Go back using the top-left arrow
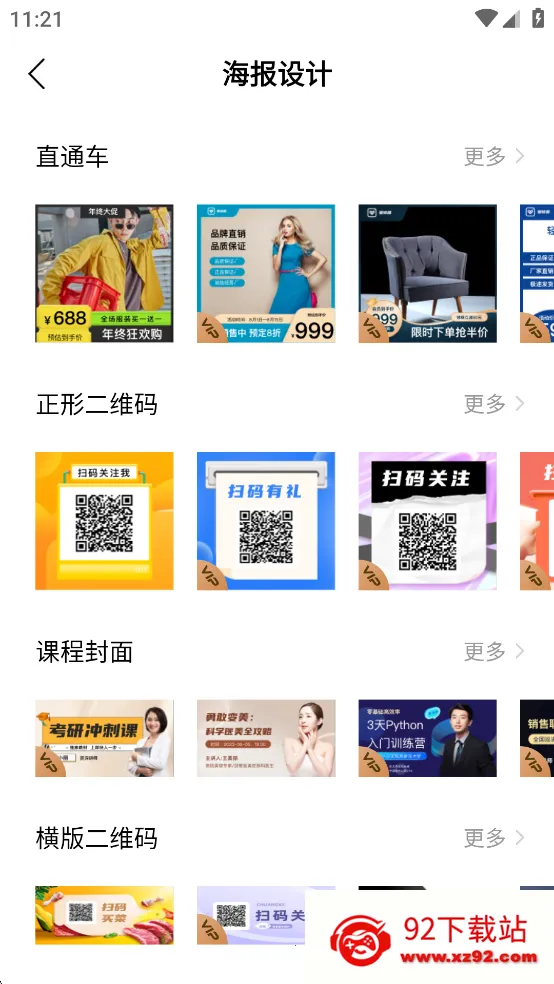554x984 pixels. click(x=37, y=74)
